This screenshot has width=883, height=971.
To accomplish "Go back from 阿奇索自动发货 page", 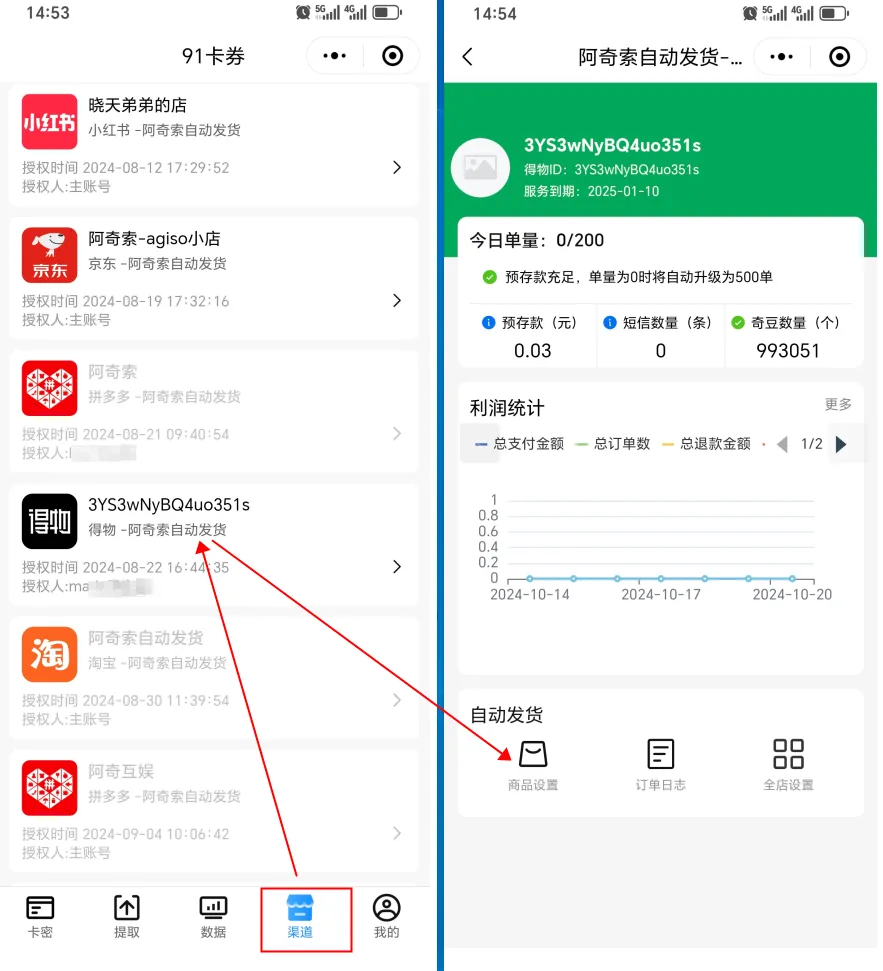I will (467, 57).
